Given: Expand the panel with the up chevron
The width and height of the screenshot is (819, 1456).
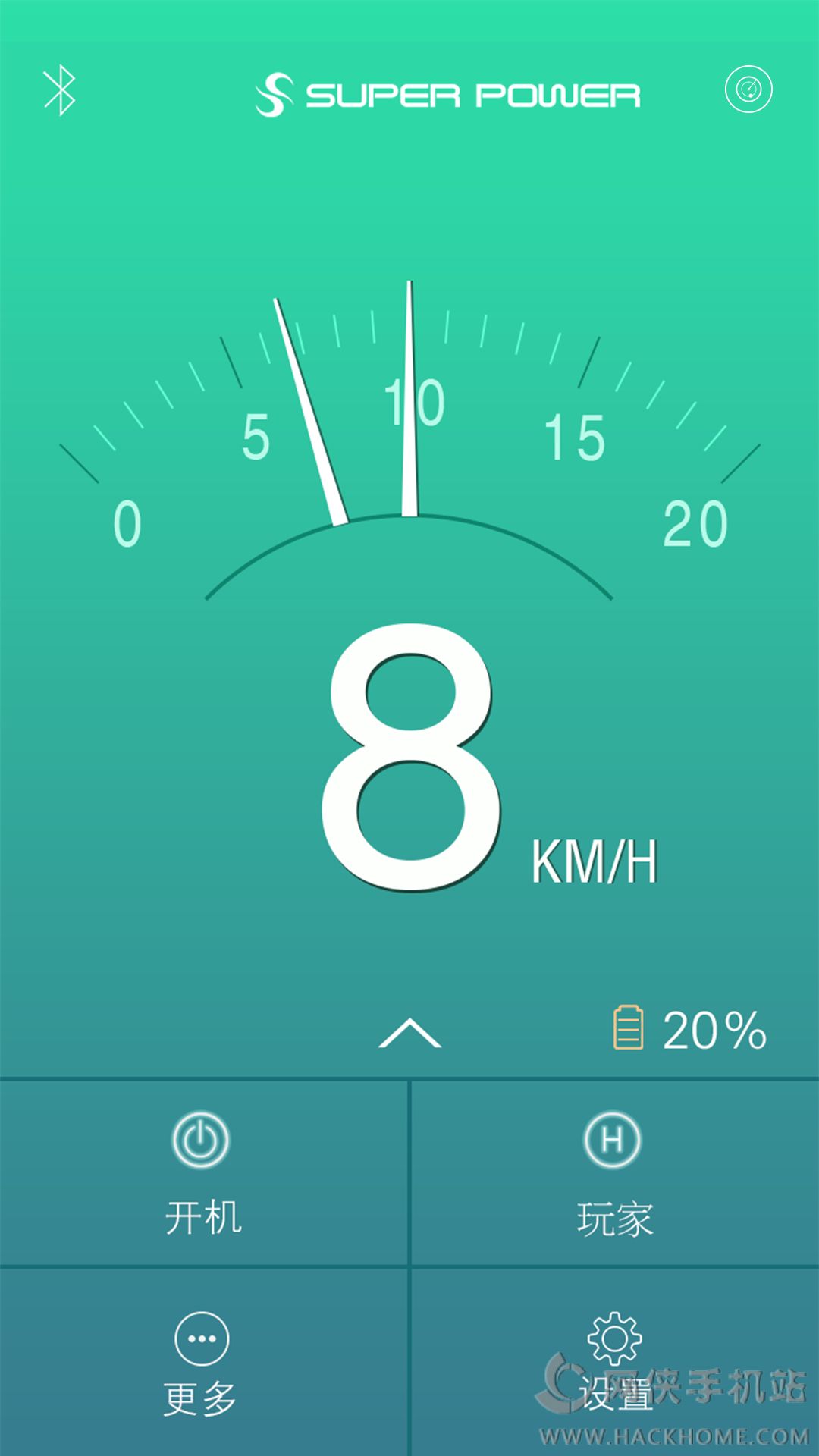Looking at the screenshot, I should click(409, 1033).
